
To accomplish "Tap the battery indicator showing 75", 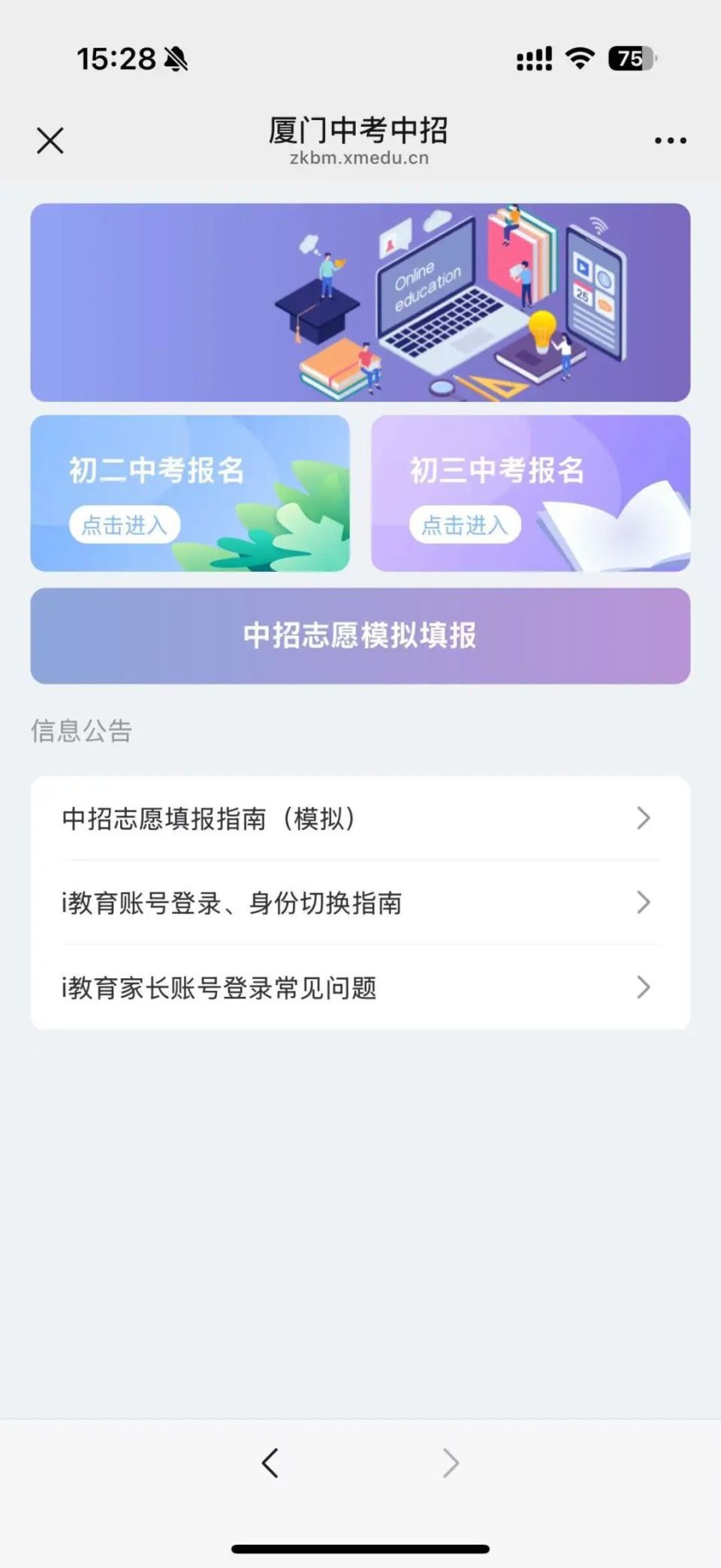I will (x=629, y=59).
